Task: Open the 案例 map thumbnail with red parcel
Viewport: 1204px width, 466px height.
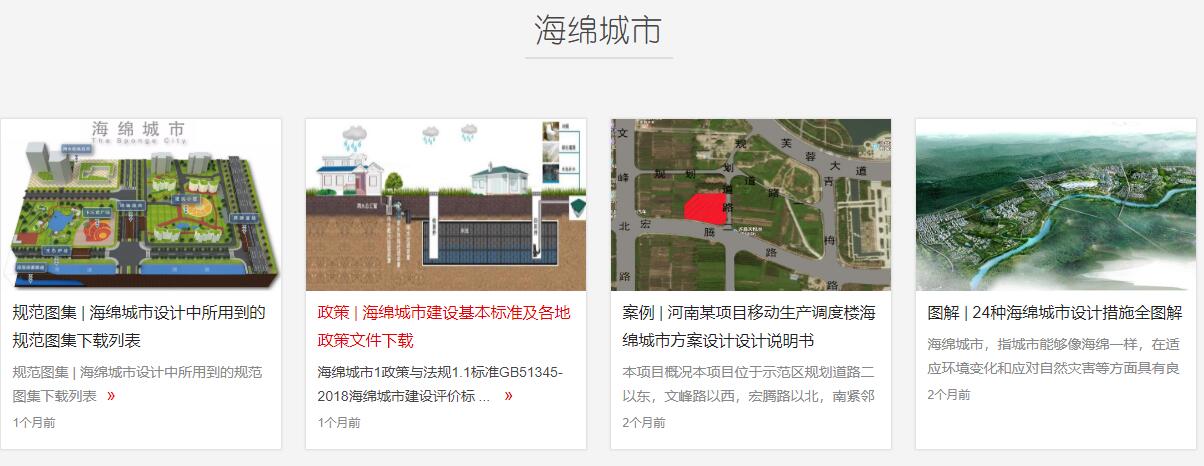Action: tap(750, 205)
